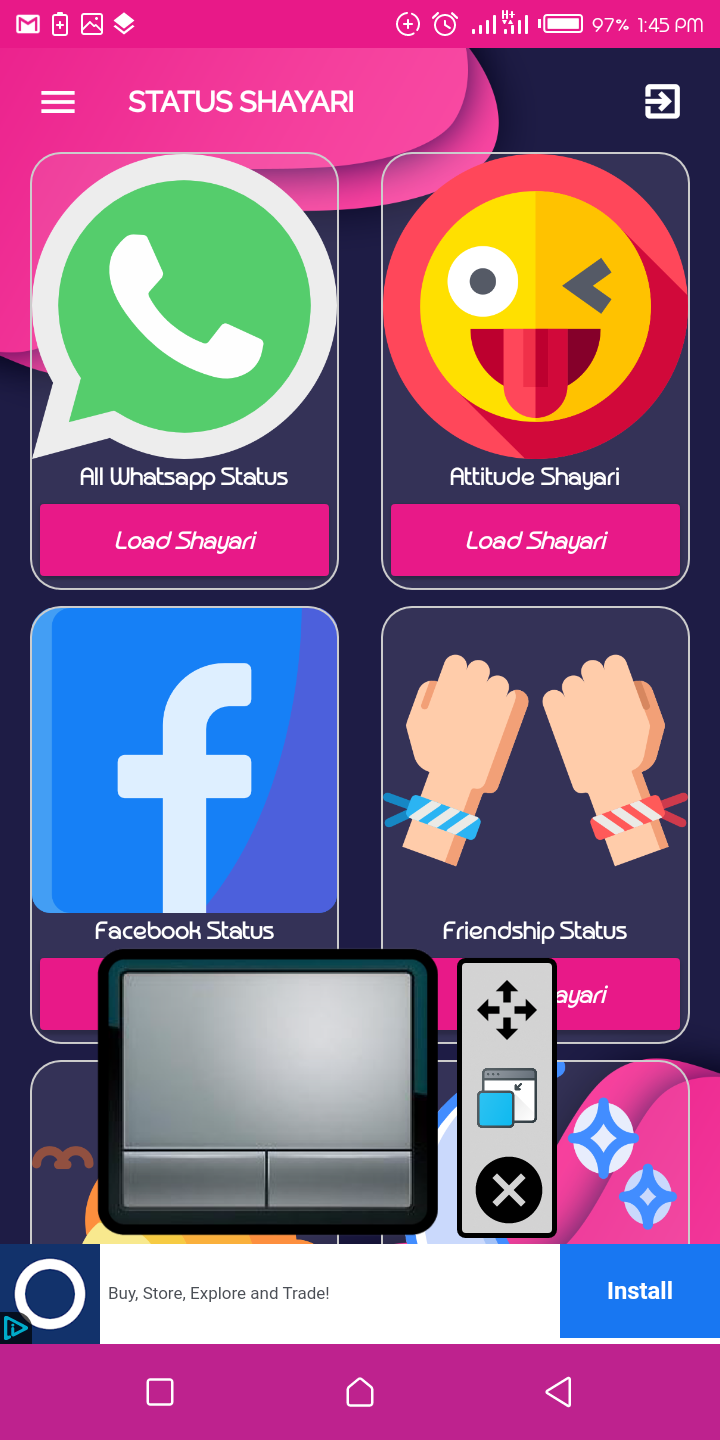Viewport: 720px width, 1440px height.
Task: Open the Attitude Shayari emoji tile
Action: 535,306
